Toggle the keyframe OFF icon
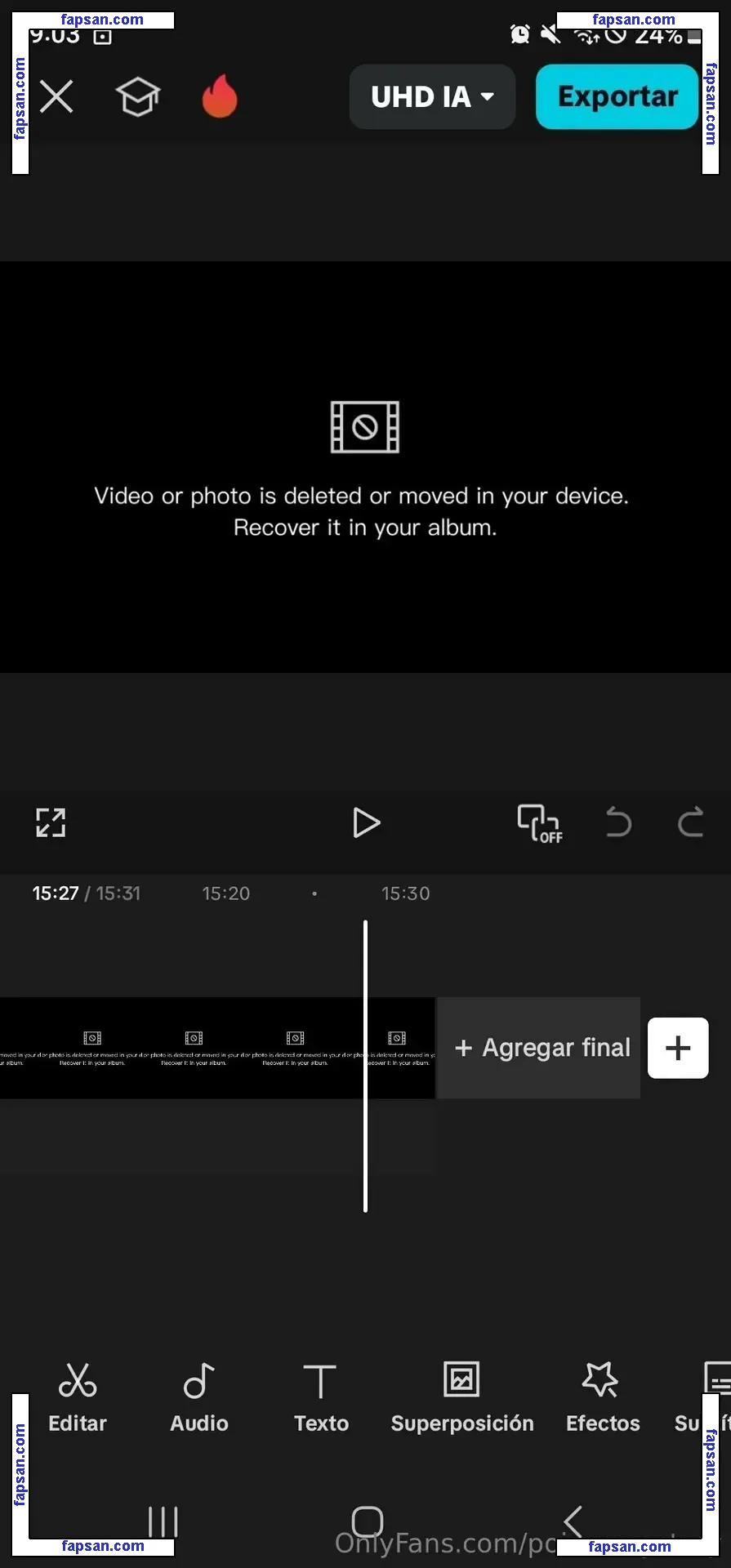 point(539,822)
